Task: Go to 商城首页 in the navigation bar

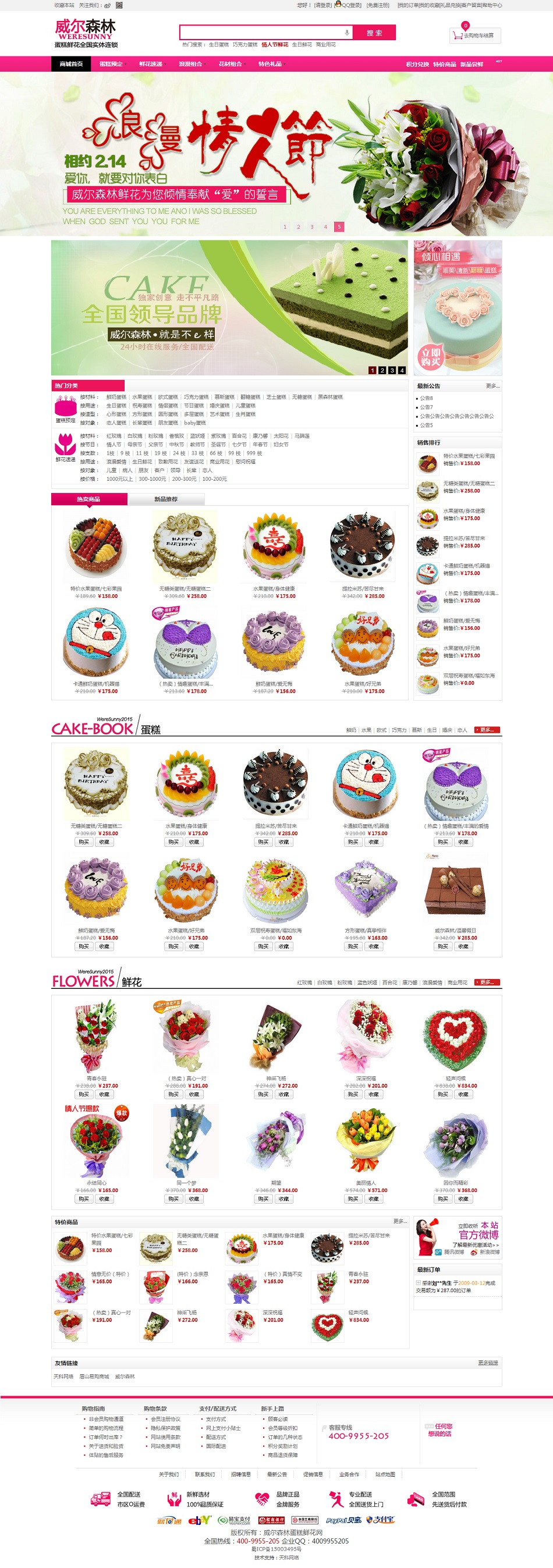Action: pyautogui.click(x=71, y=64)
